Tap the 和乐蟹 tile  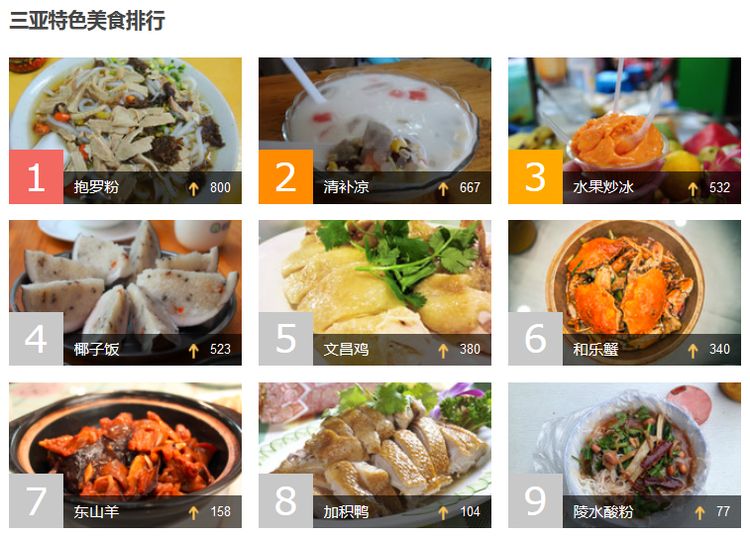624,292
